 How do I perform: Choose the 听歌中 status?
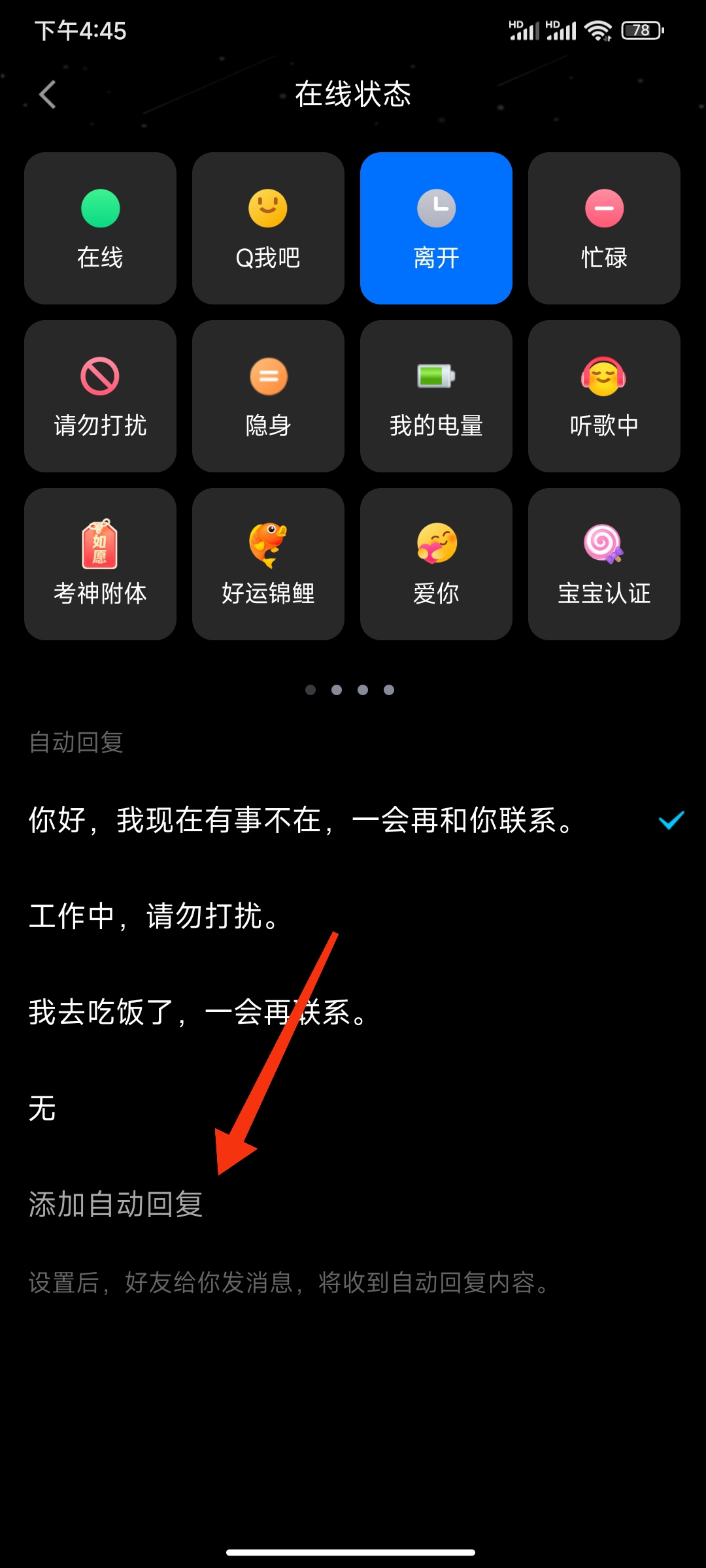point(604,397)
